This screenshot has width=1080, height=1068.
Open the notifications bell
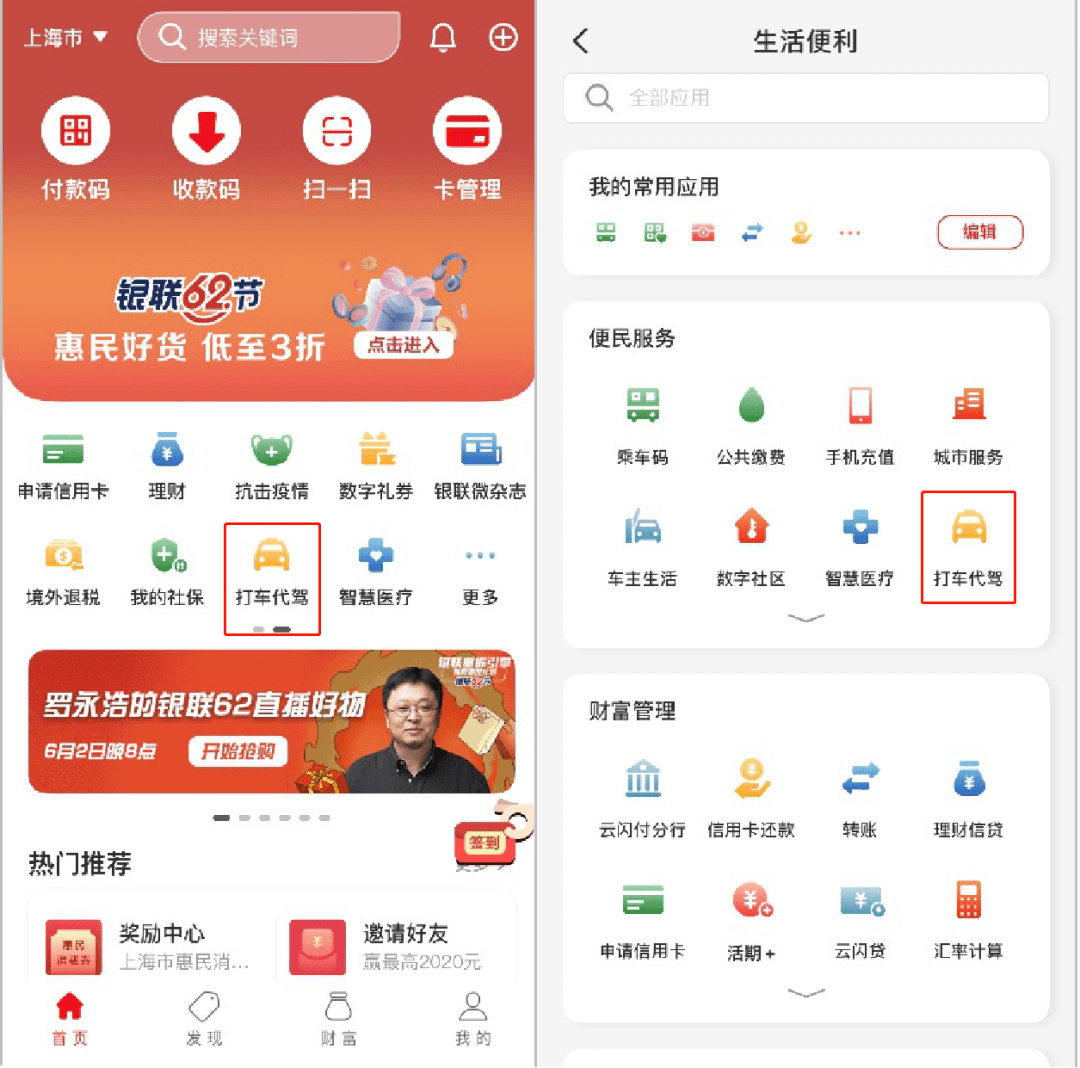[443, 38]
